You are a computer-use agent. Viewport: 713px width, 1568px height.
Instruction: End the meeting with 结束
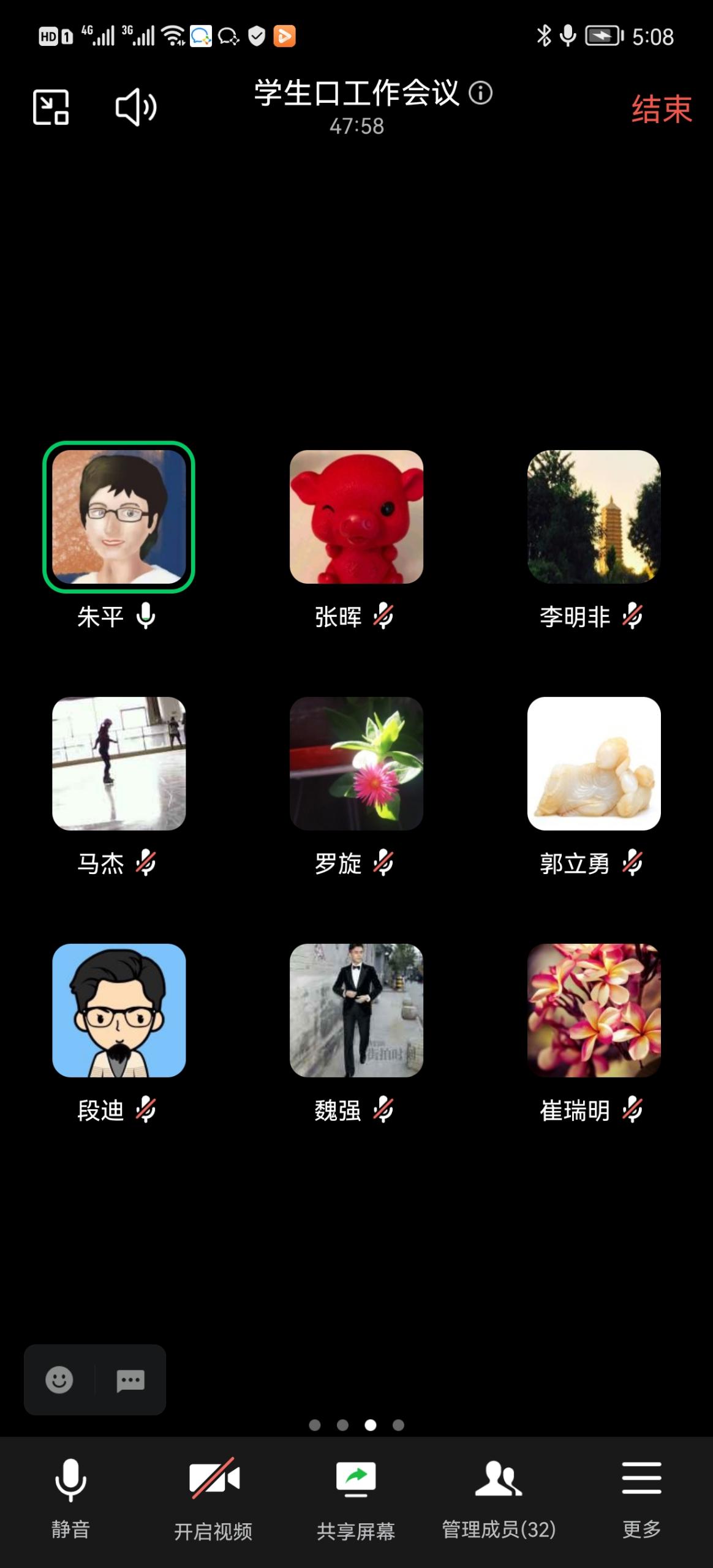(662, 110)
